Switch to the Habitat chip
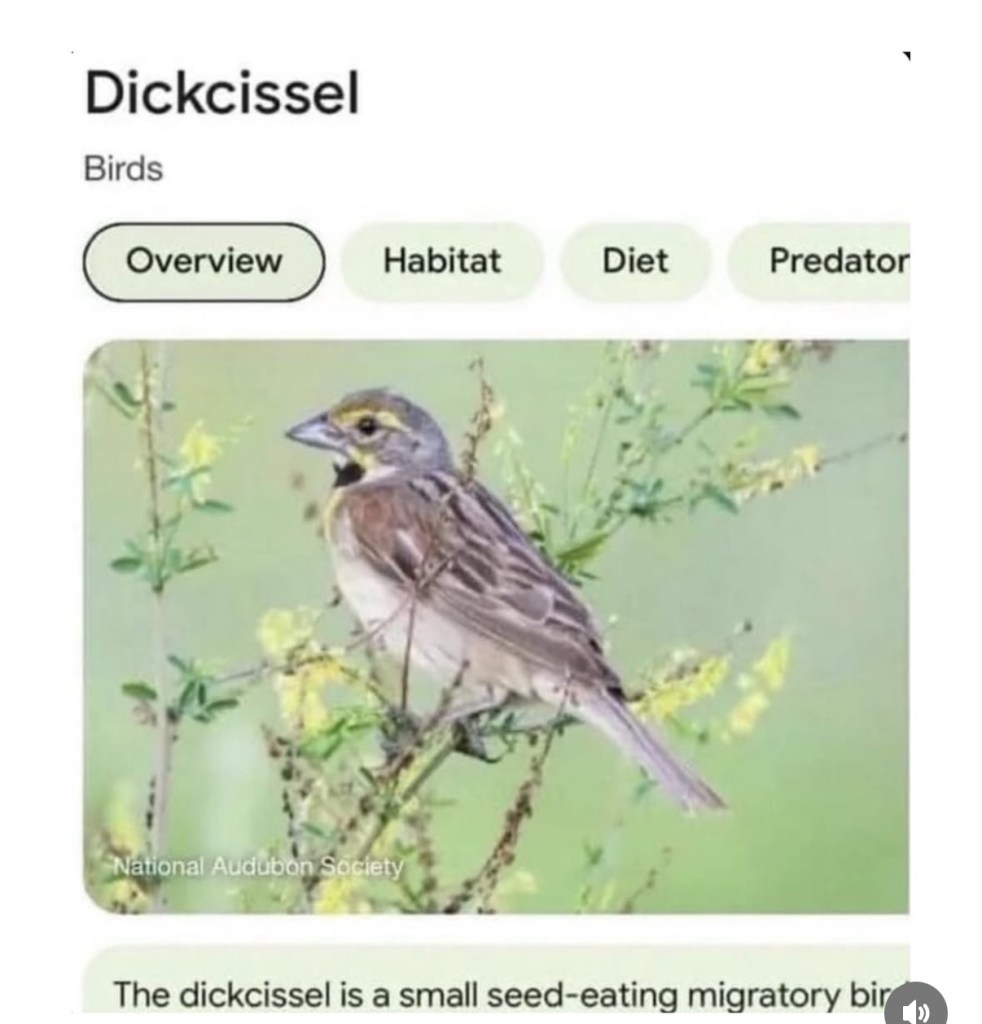Screen dimensions: 982x1024 click(442, 262)
